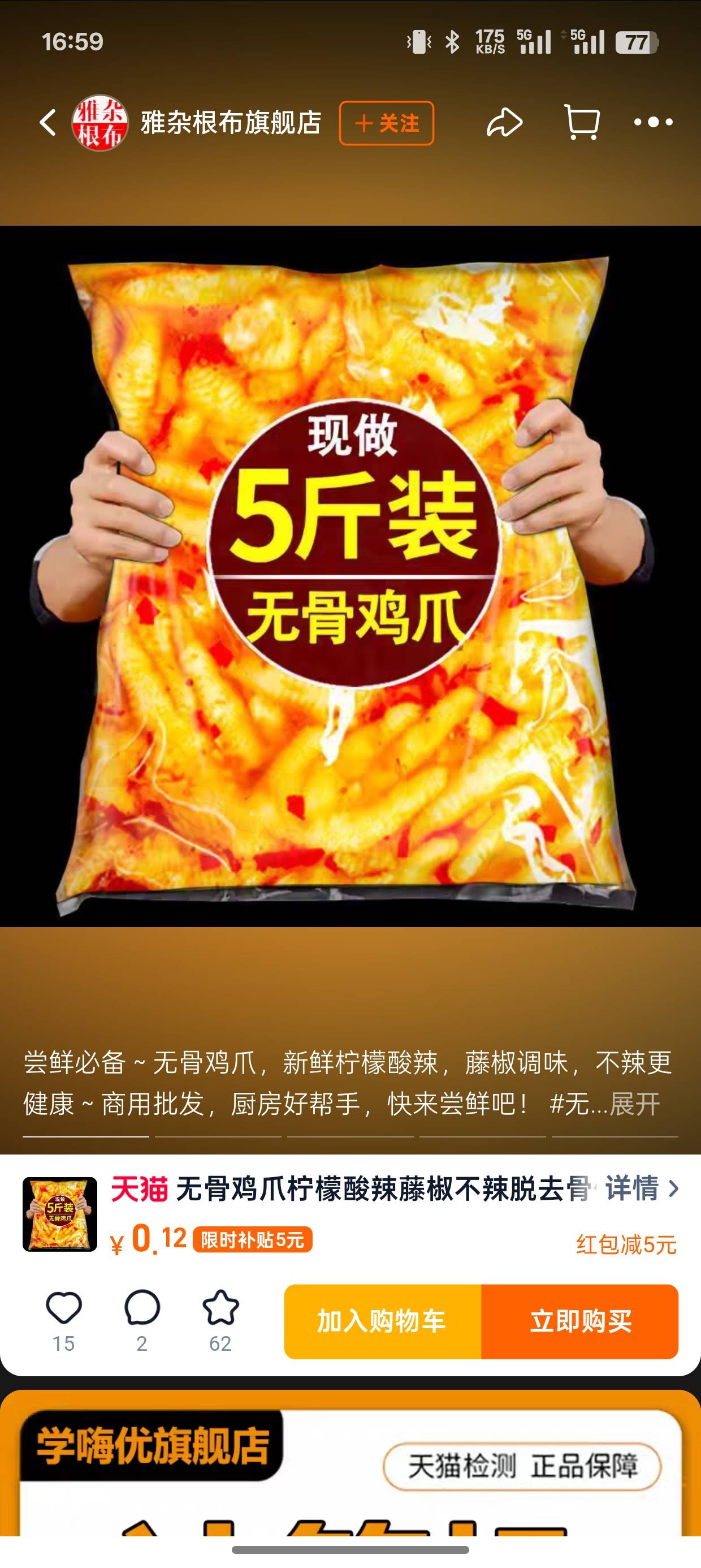This screenshot has height=1568, width=701.
Task: Share this post
Action: (504, 122)
